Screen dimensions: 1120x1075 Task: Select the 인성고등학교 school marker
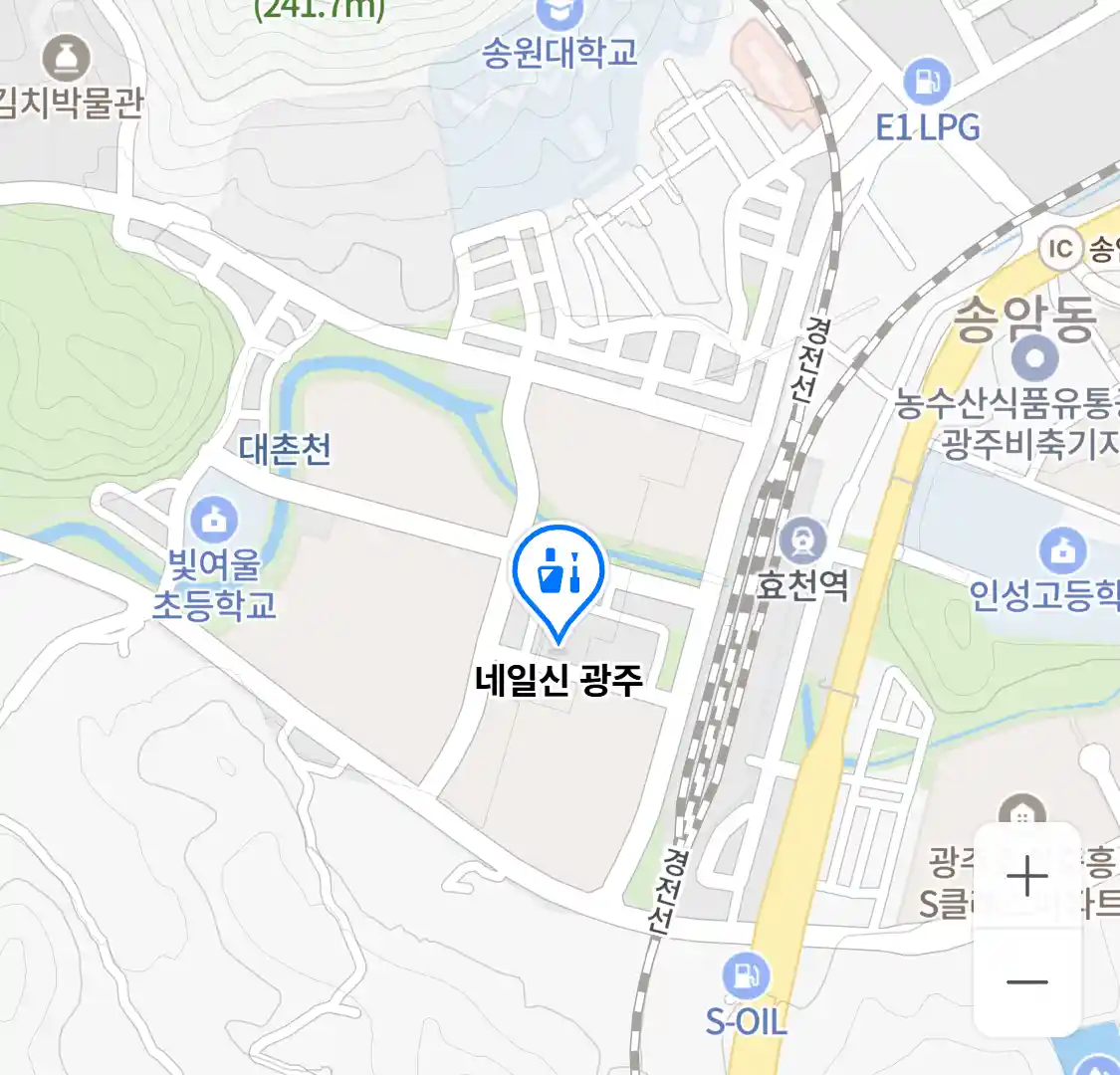tap(1061, 549)
